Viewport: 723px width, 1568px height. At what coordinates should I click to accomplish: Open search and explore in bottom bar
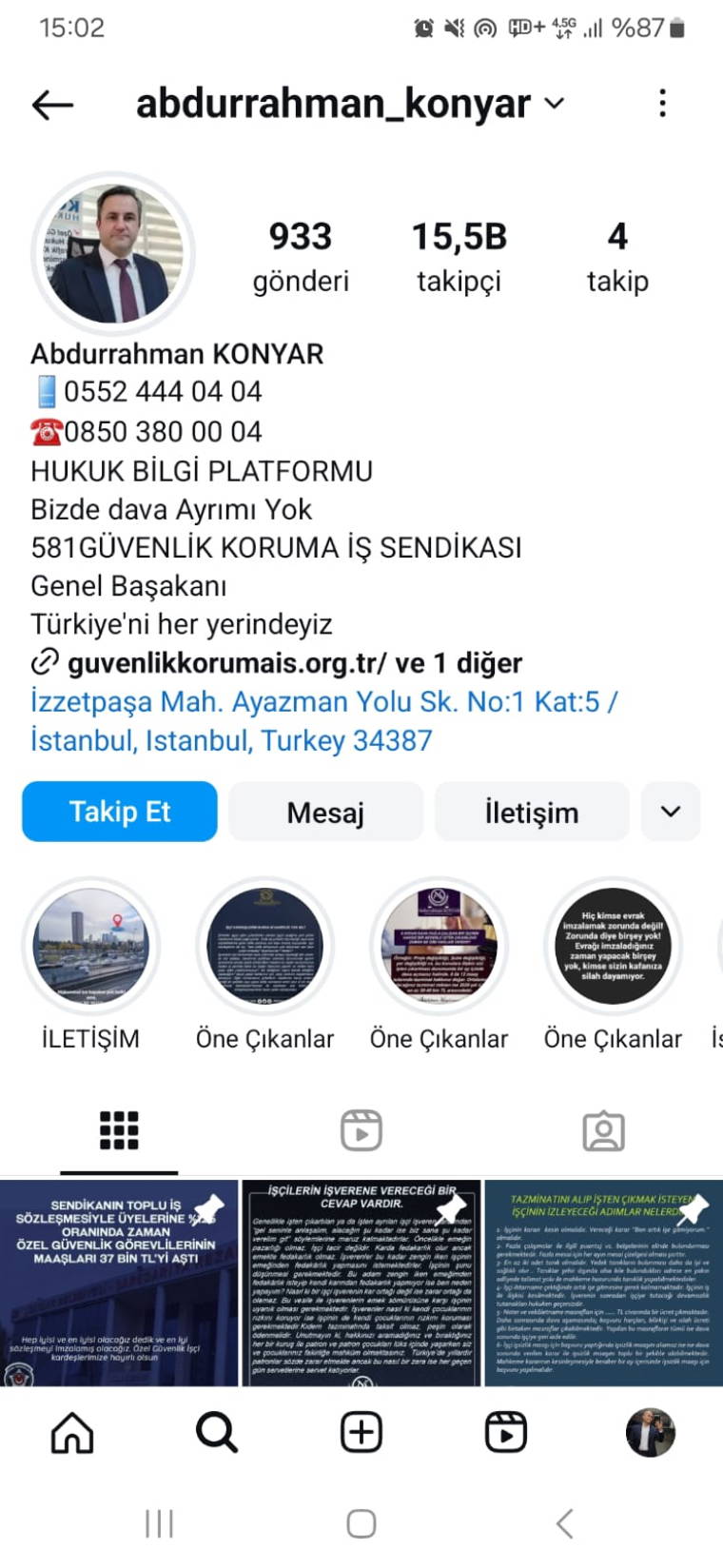217,1432
